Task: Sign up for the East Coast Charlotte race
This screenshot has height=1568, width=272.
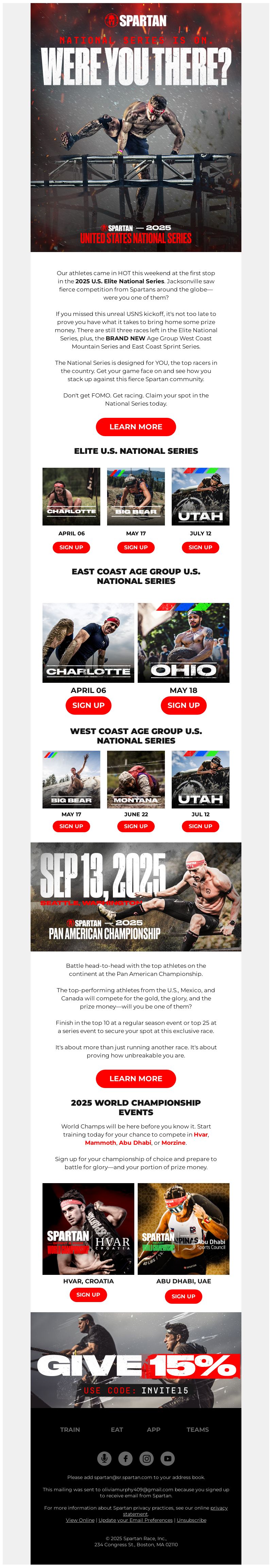Action: [88, 705]
